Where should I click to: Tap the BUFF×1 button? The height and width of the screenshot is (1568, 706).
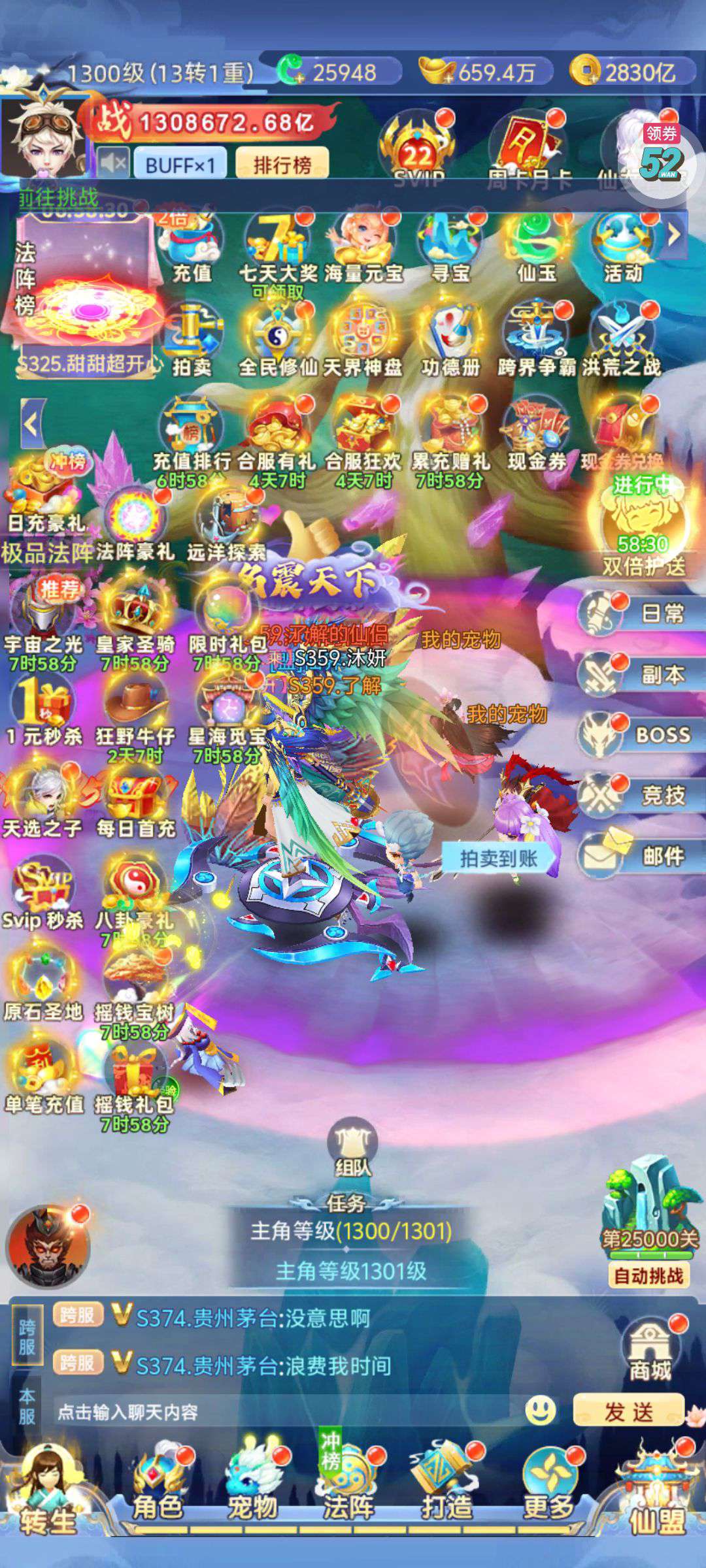(x=180, y=163)
